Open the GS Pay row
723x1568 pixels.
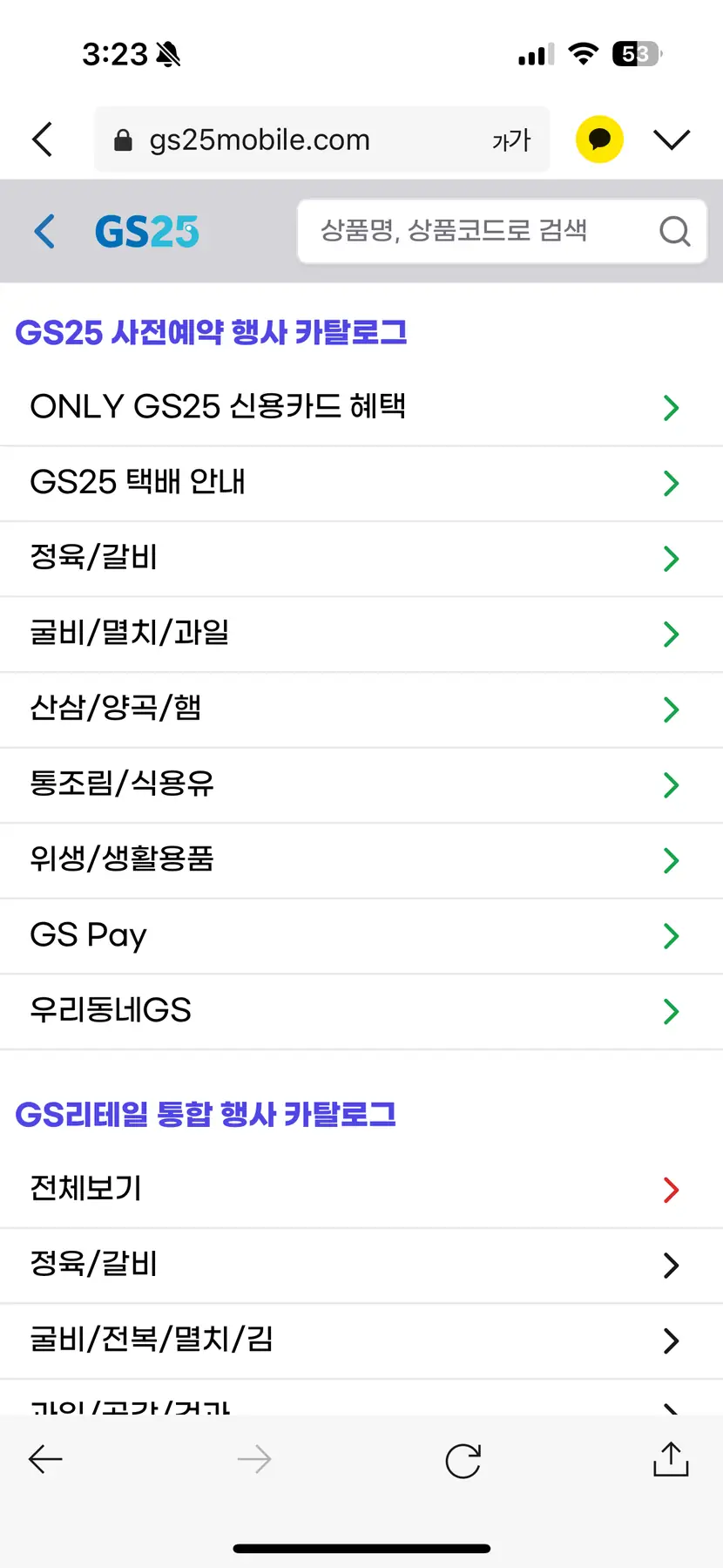361,935
